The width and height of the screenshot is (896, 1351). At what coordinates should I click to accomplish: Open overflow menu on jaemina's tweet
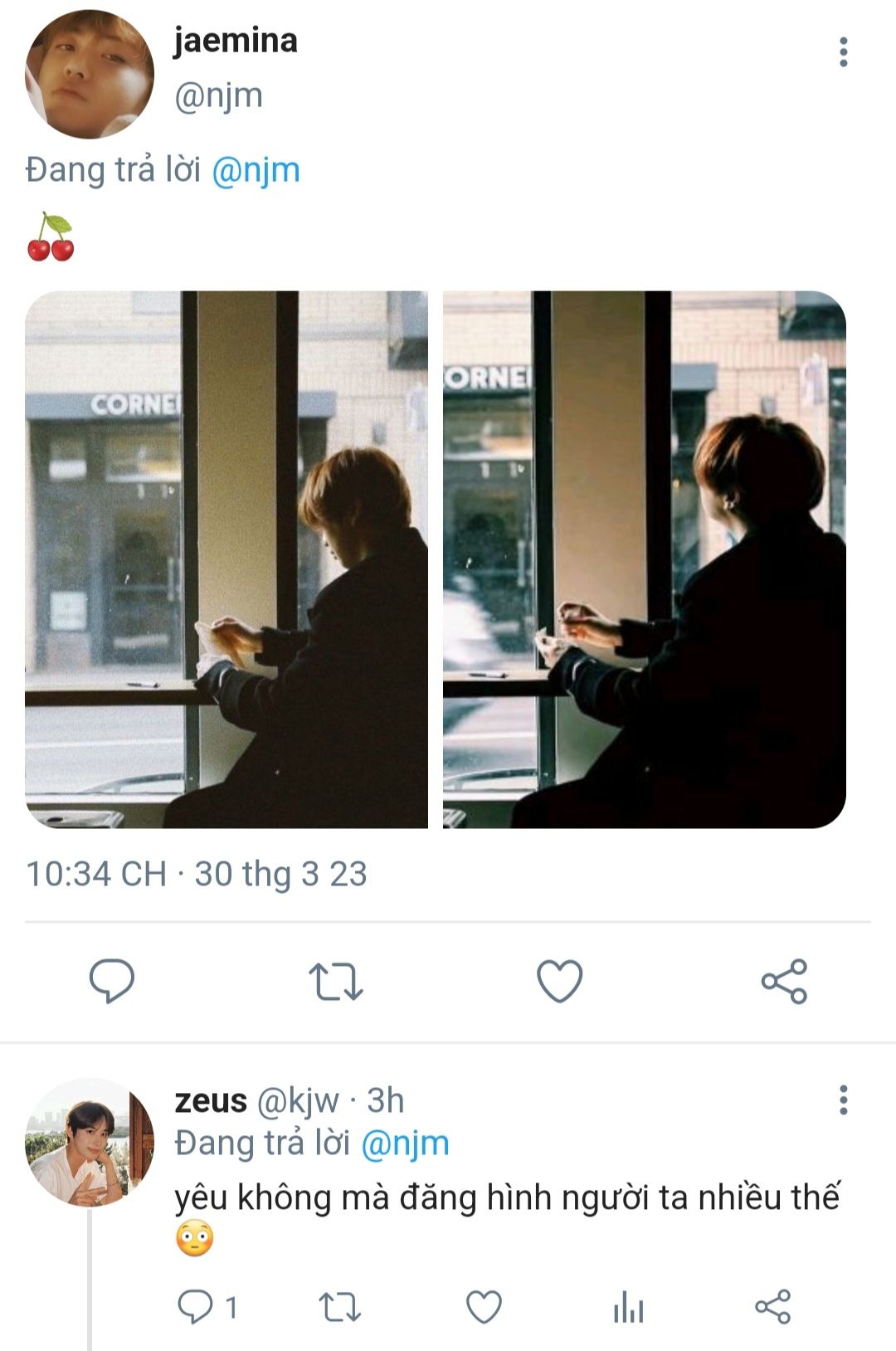click(843, 52)
